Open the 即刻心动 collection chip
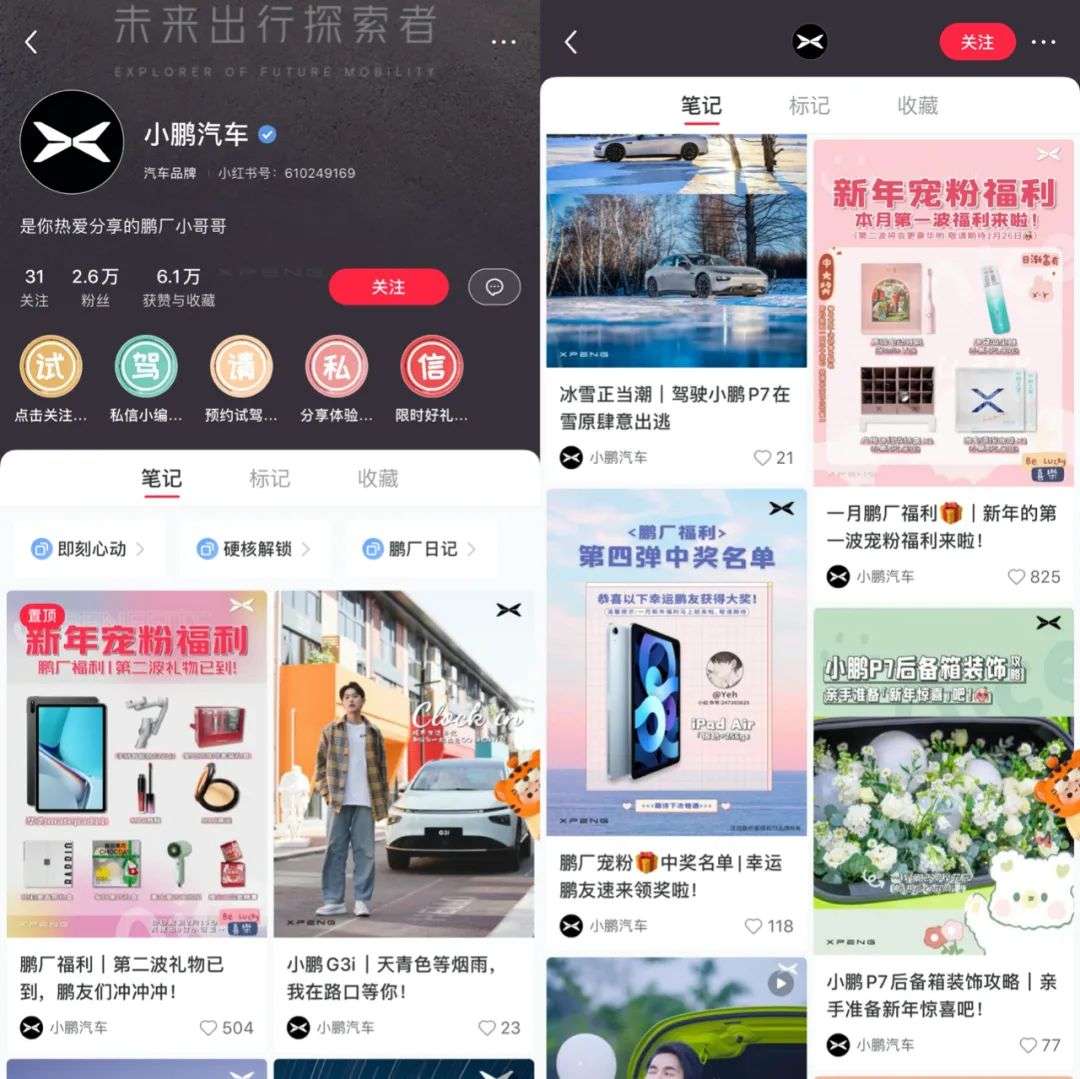This screenshot has width=1080, height=1079. coord(90,548)
